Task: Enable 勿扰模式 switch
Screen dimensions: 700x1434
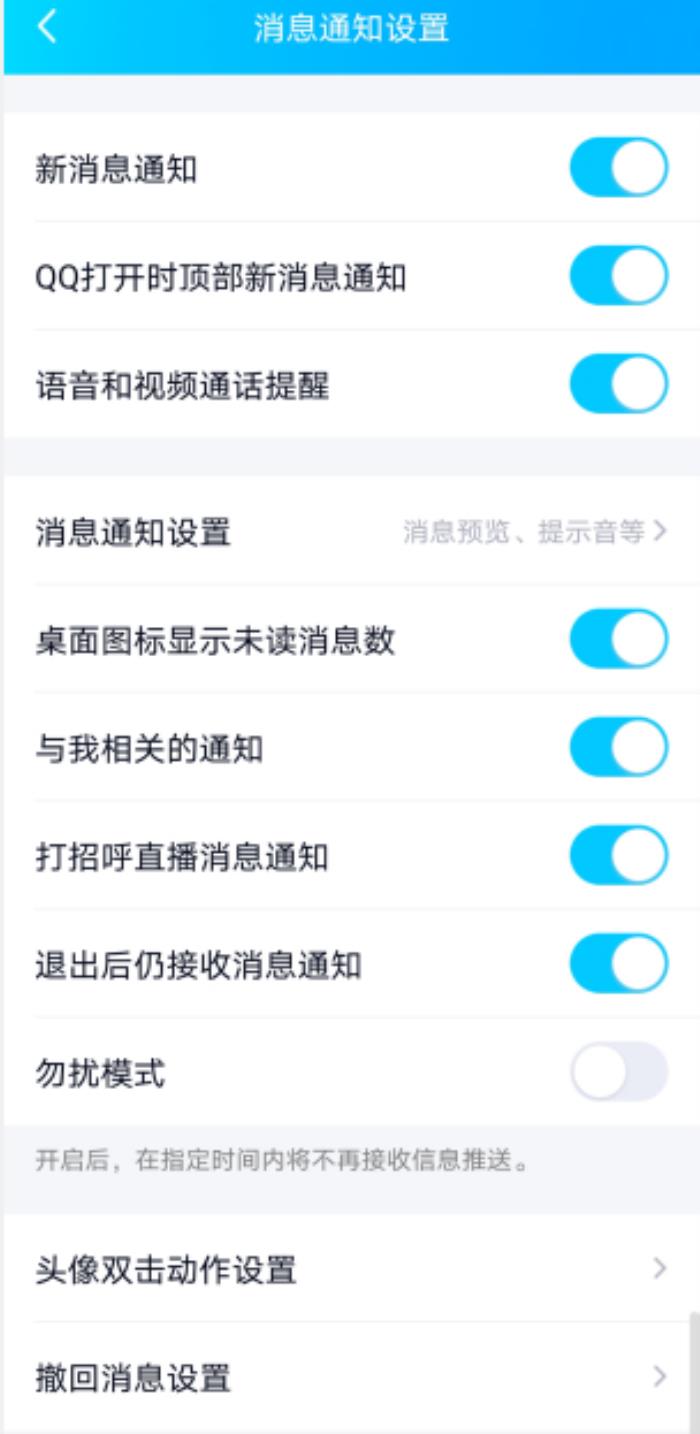Action: tap(618, 1072)
